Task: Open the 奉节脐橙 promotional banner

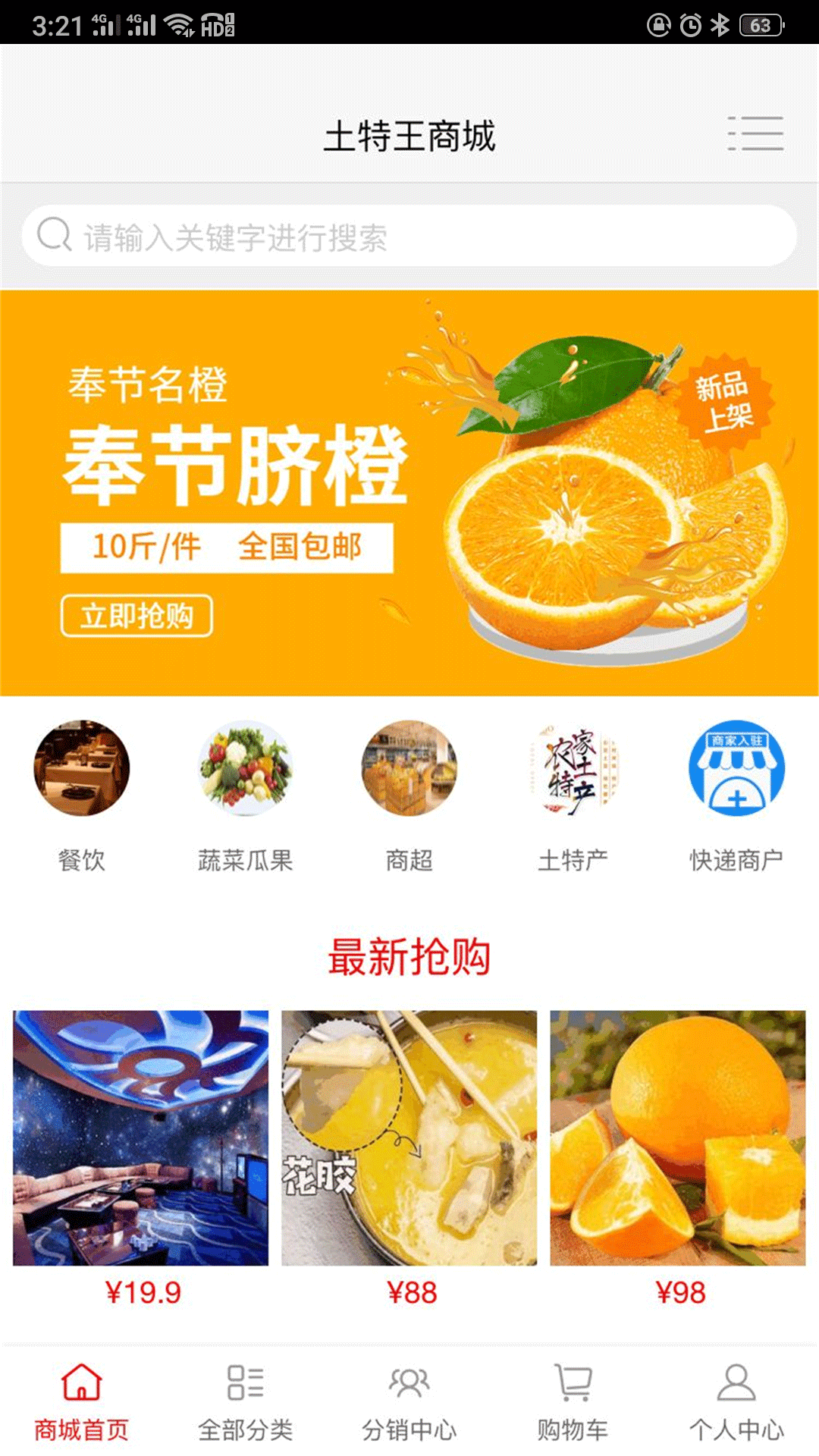Action: (x=409, y=493)
